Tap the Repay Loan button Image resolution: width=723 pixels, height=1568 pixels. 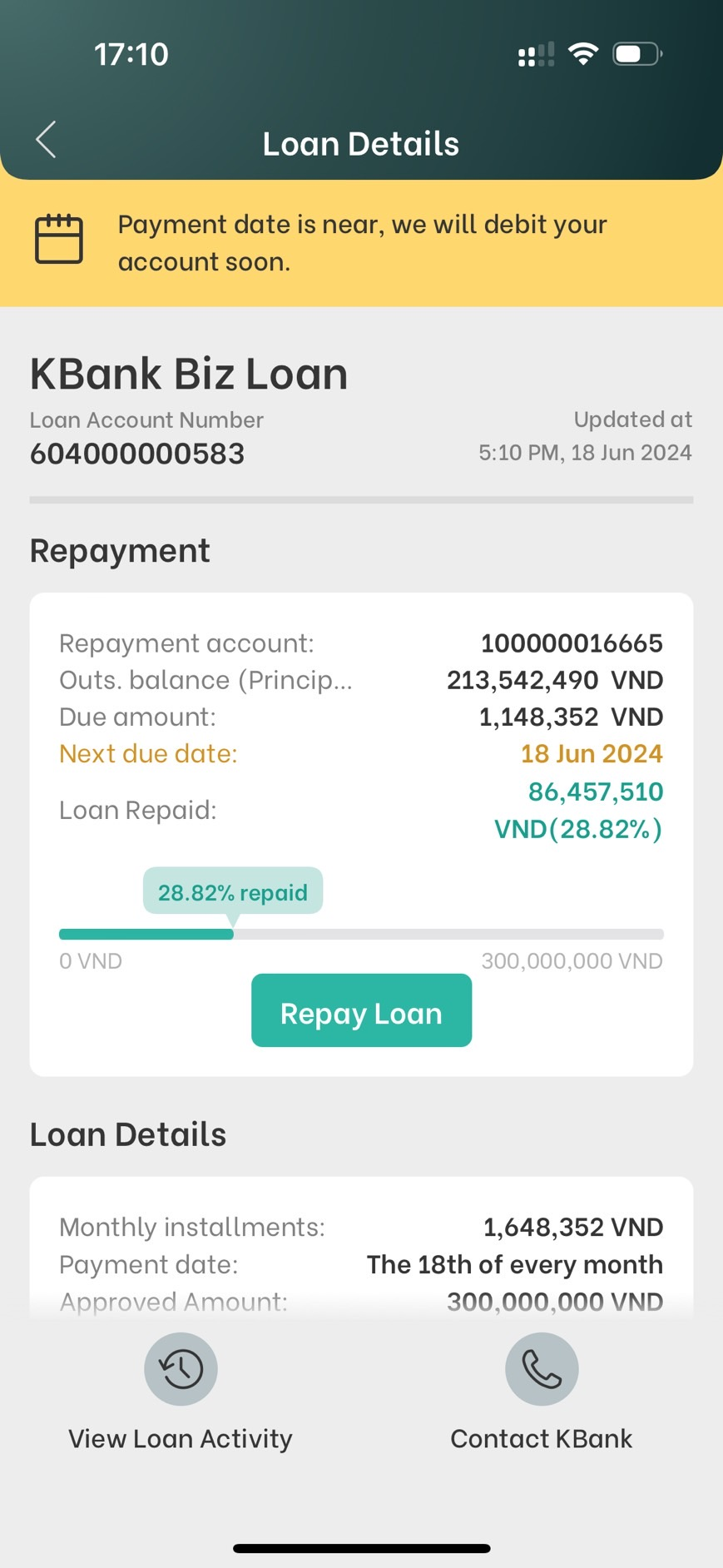[361, 1011]
